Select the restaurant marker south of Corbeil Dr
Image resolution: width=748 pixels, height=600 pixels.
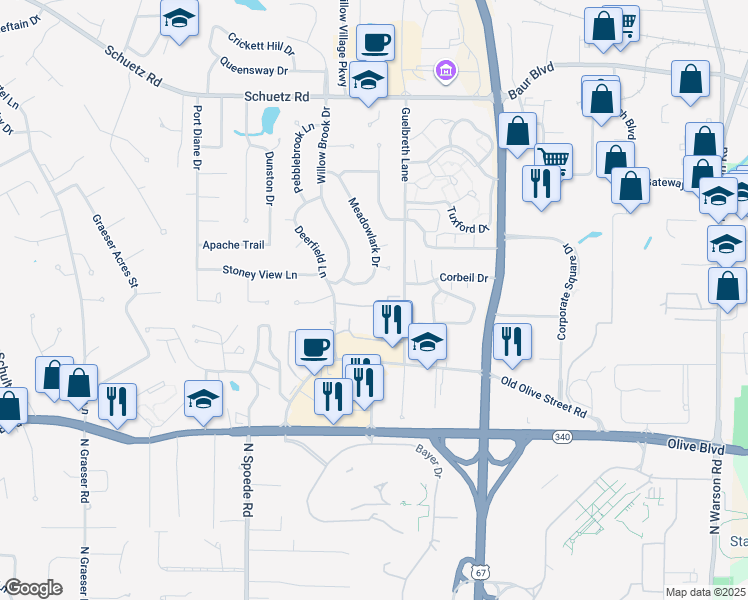pyautogui.click(x=391, y=320)
